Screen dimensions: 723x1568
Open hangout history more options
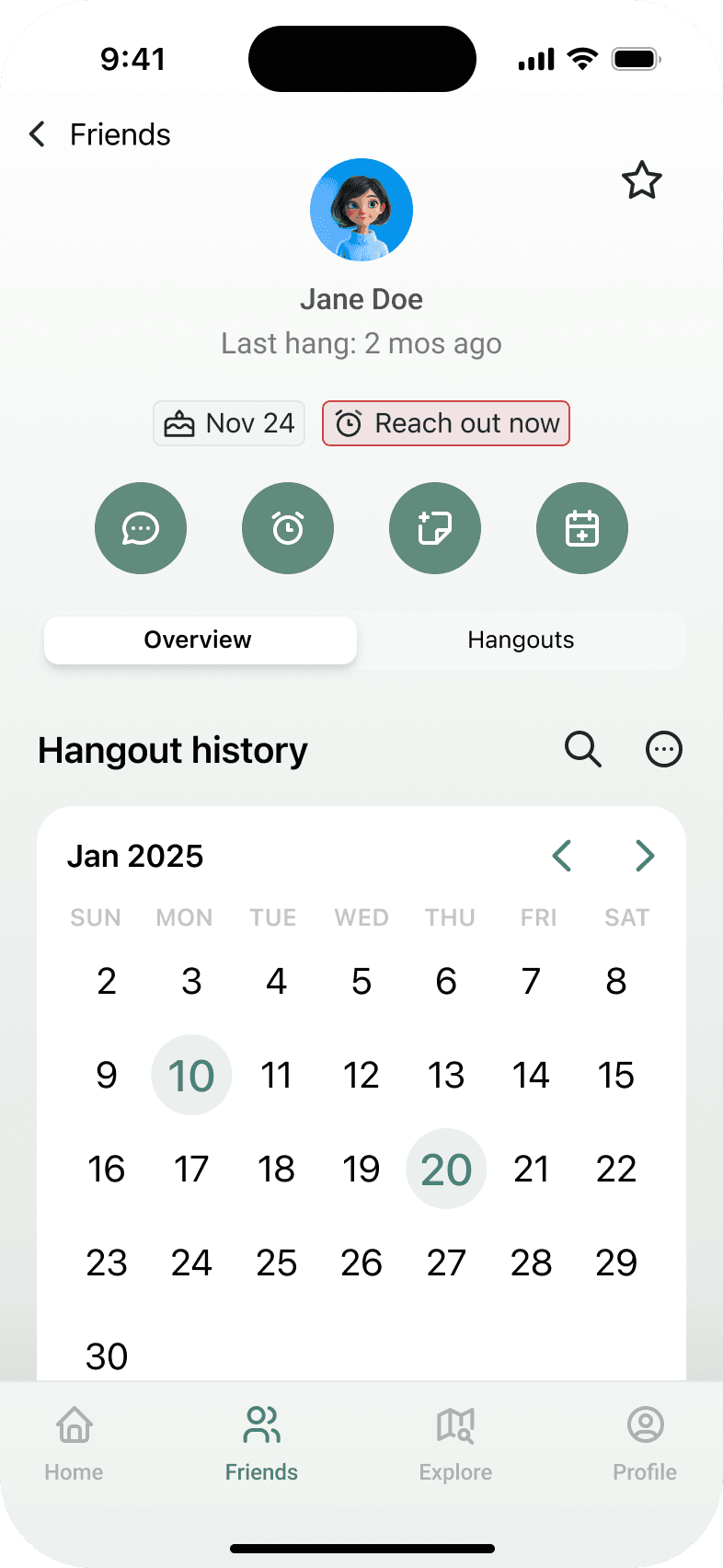(x=664, y=749)
